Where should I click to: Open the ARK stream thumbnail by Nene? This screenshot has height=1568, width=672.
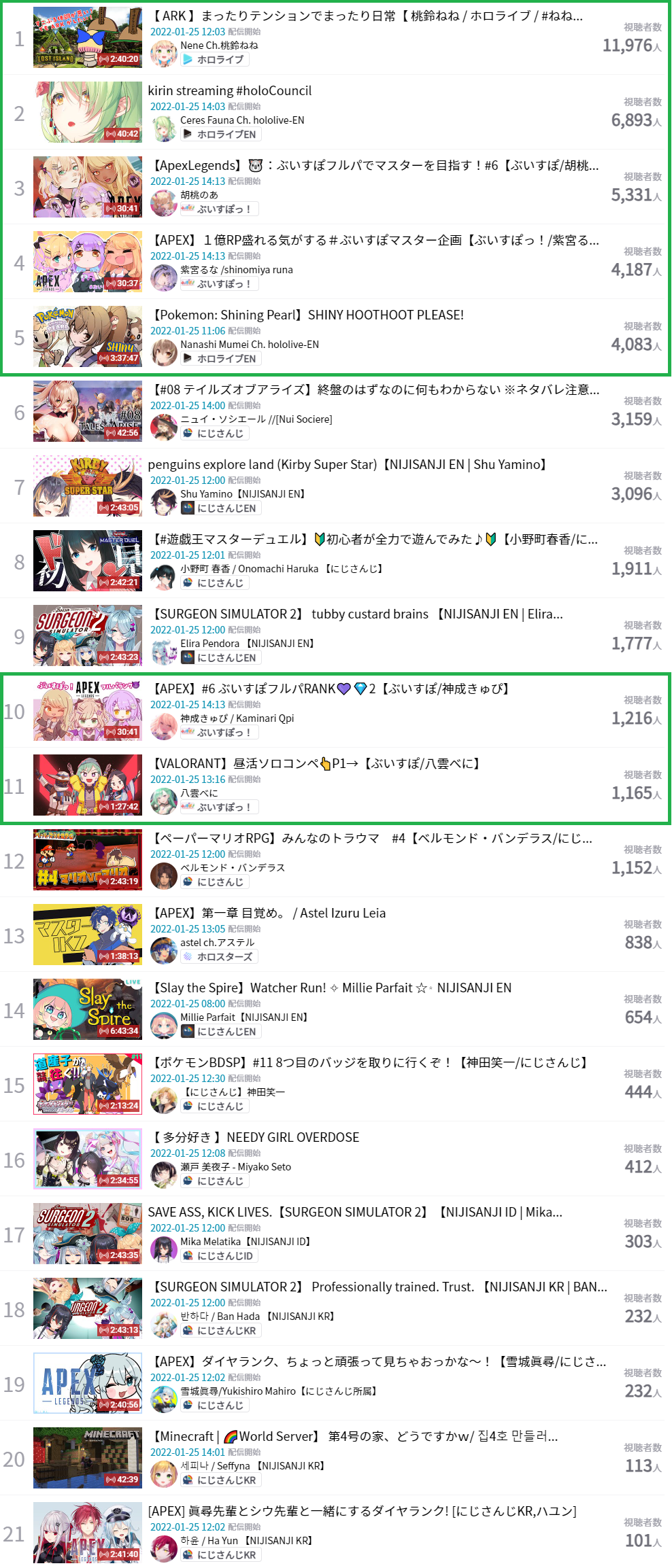88,37
